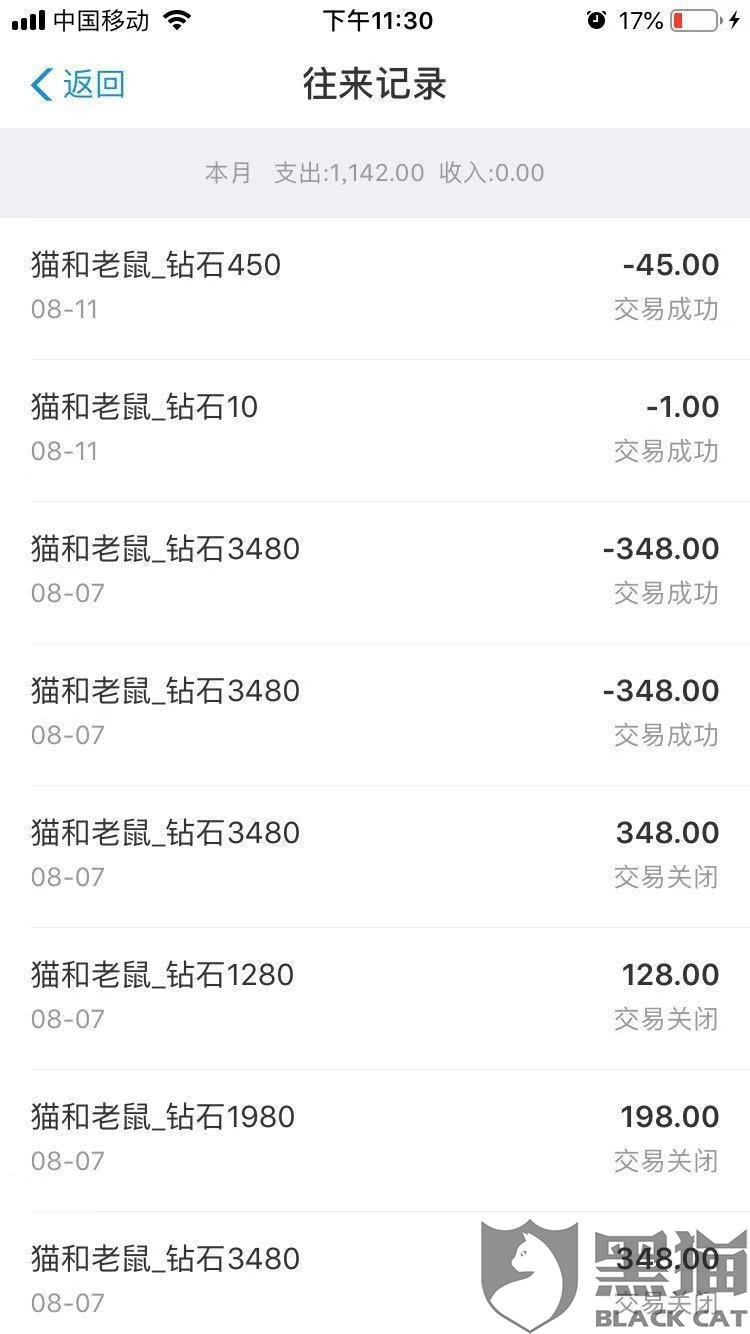
Task: Go back using the 返回 button
Action: point(78,85)
